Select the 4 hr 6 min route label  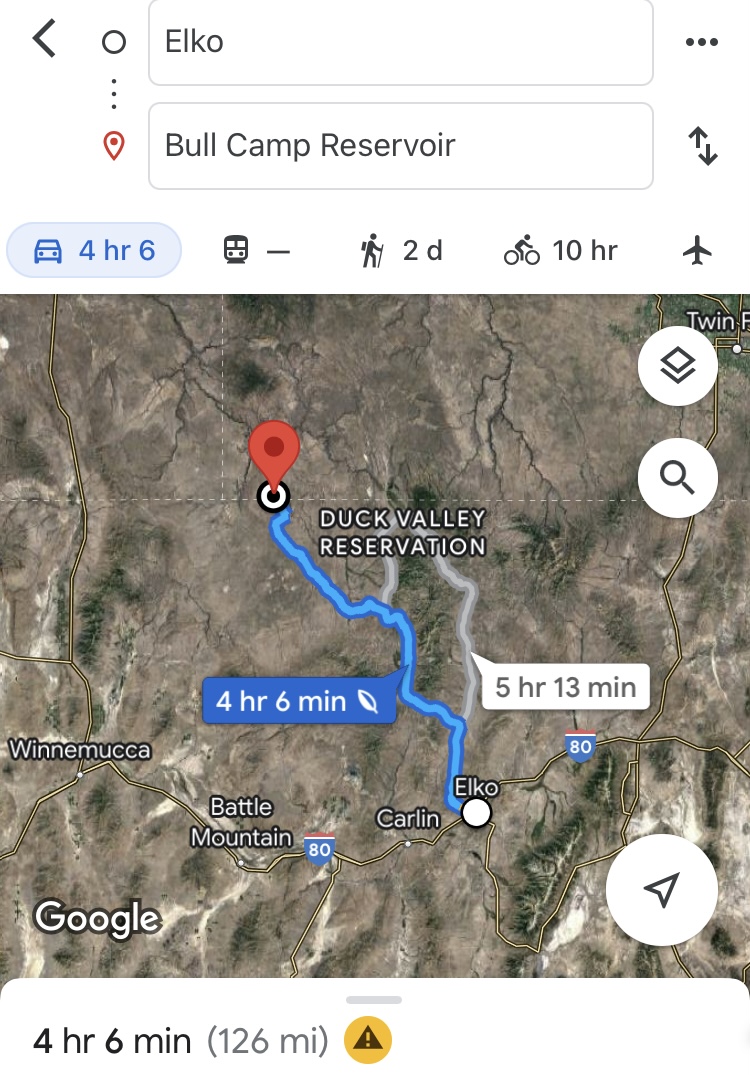pyautogui.click(x=298, y=701)
